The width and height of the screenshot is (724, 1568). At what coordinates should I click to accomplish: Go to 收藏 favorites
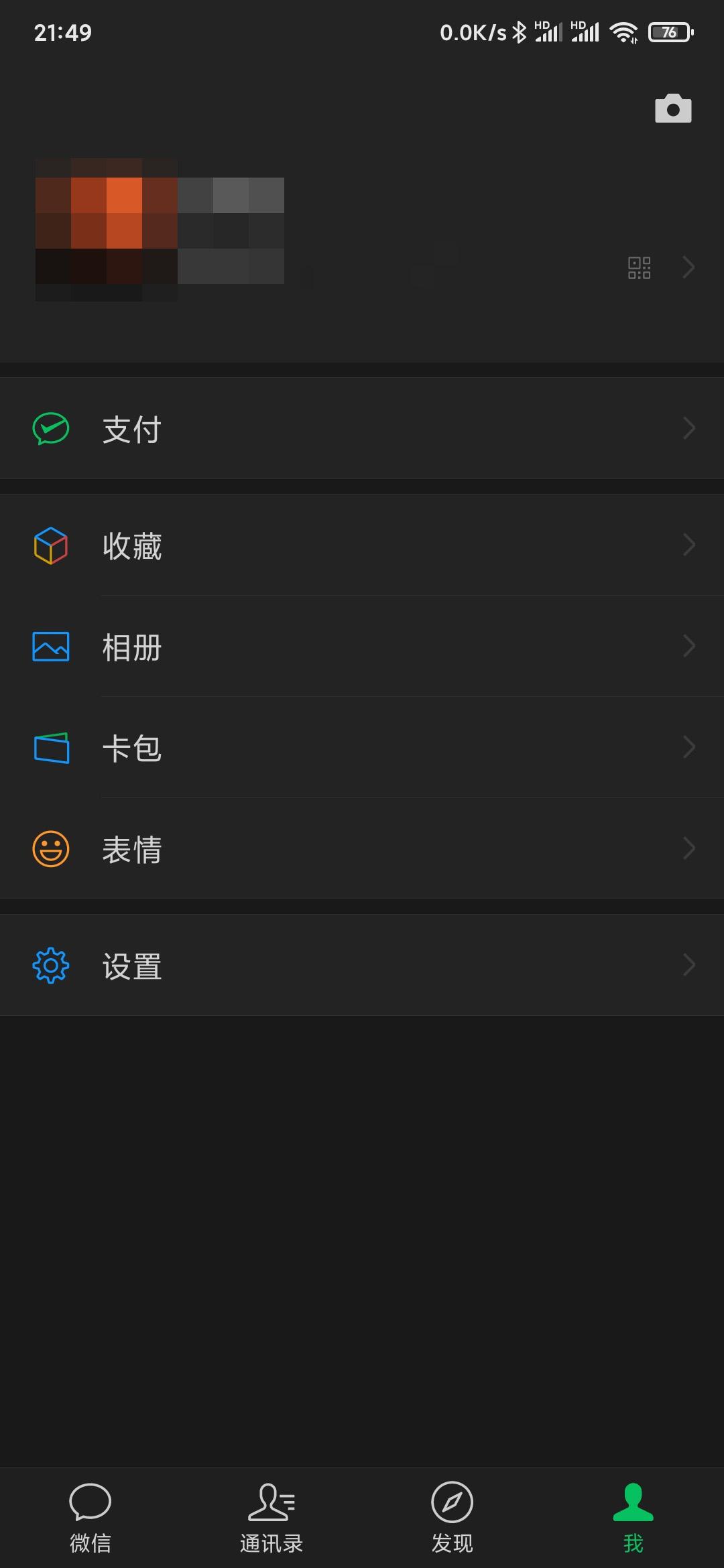click(x=362, y=545)
